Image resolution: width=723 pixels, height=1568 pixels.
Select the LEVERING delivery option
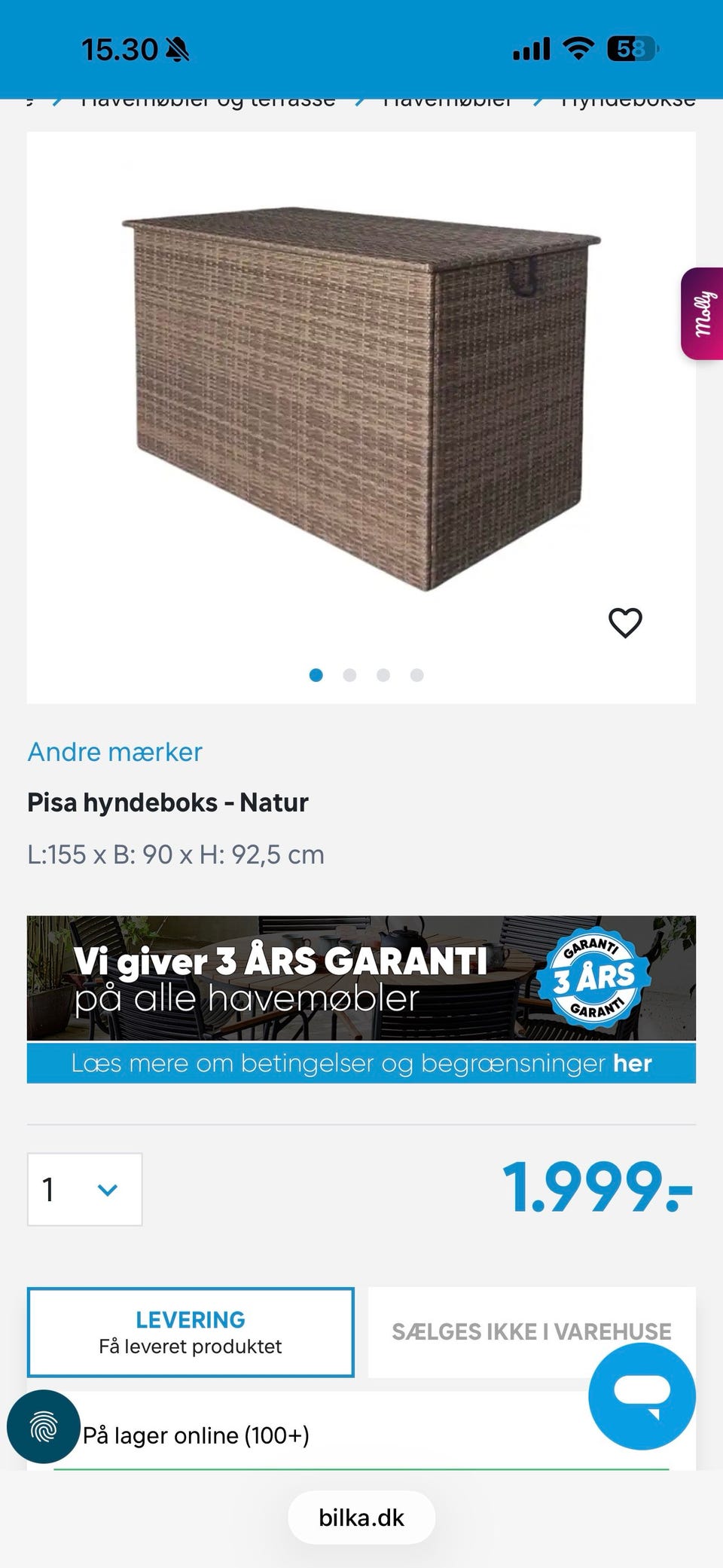[x=190, y=1331]
